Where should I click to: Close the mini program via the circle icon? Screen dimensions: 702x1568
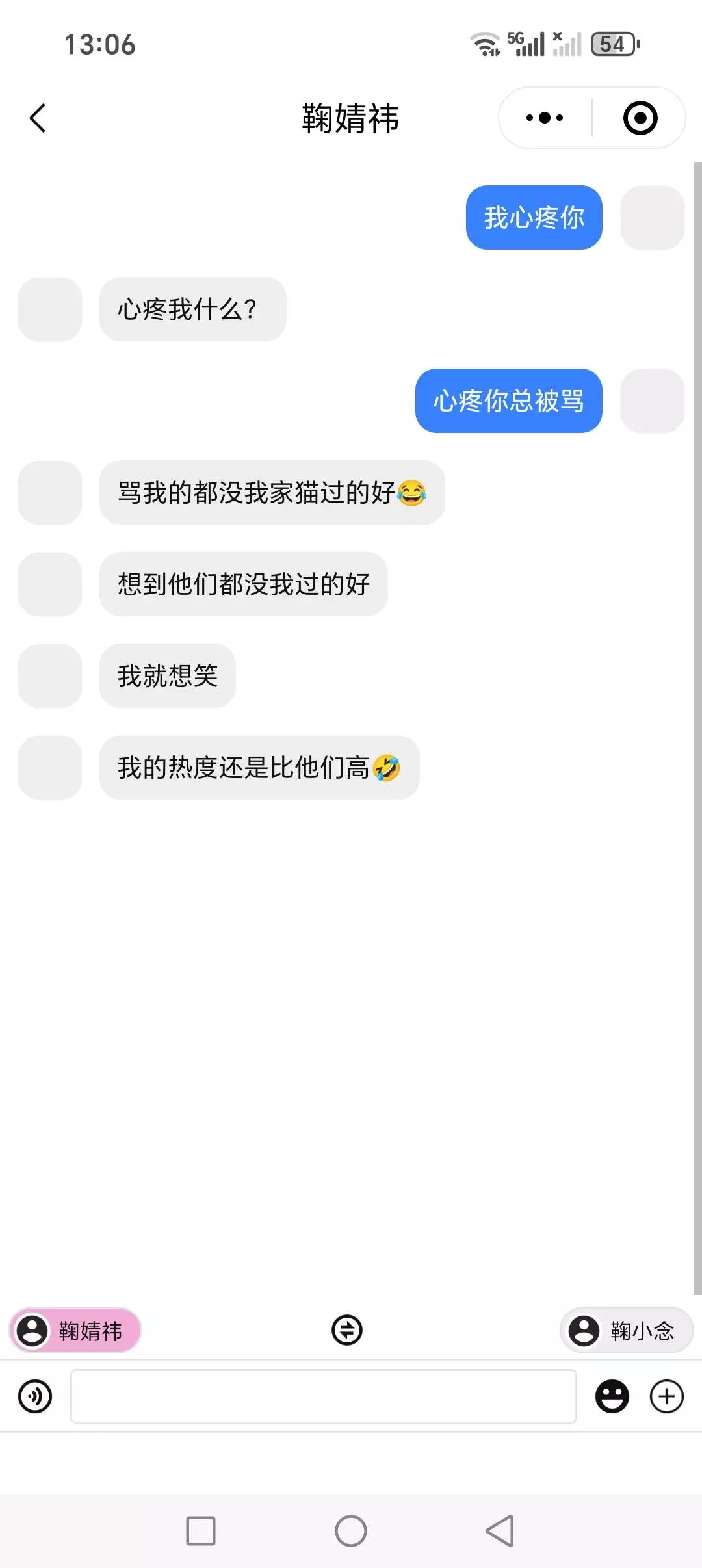click(x=640, y=118)
